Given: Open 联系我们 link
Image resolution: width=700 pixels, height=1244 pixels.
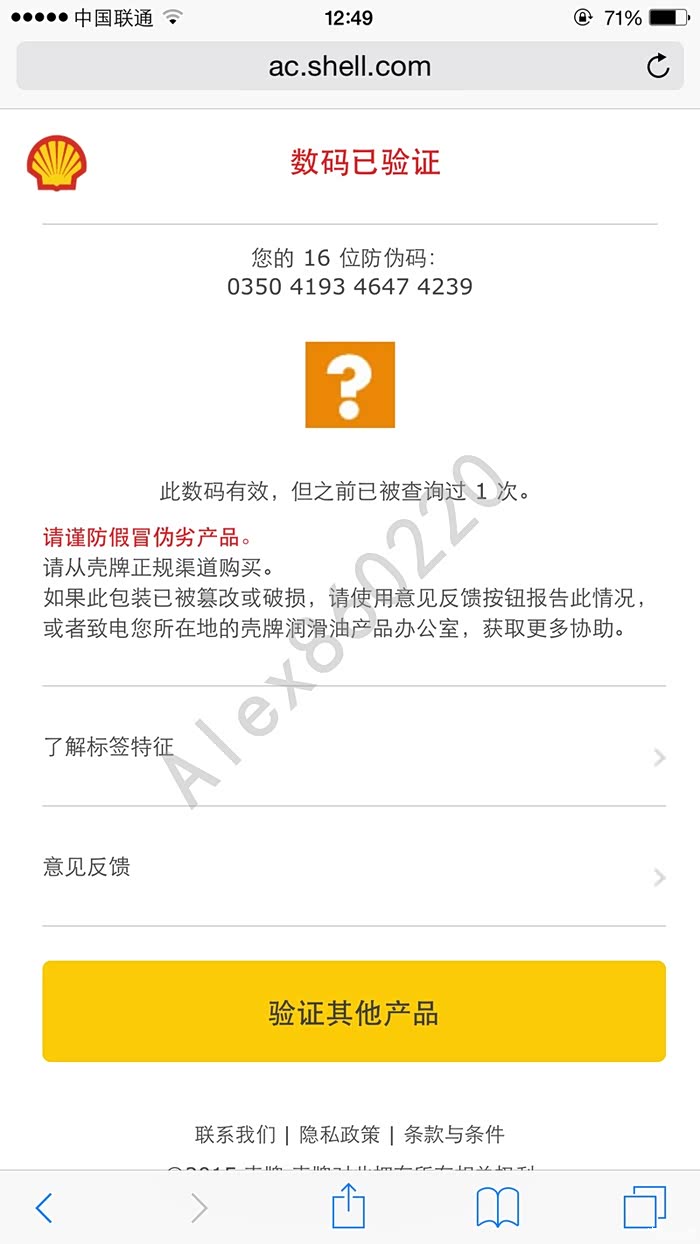Looking at the screenshot, I should tap(235, 1134).
